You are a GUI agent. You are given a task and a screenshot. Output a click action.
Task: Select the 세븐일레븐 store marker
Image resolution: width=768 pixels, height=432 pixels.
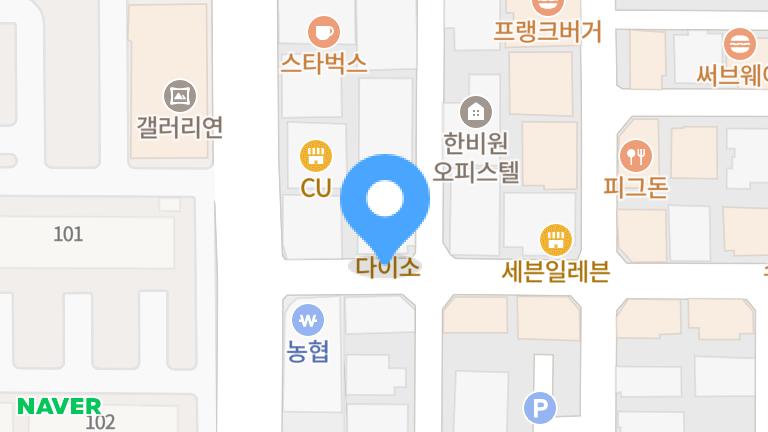point(555,240)
